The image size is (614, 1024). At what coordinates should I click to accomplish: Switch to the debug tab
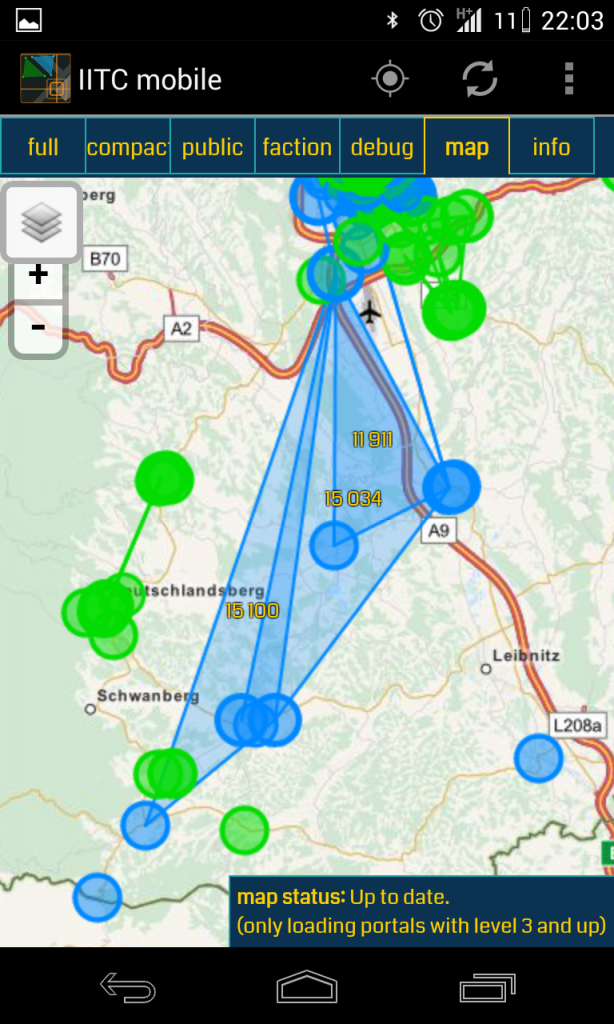[382, 147]
